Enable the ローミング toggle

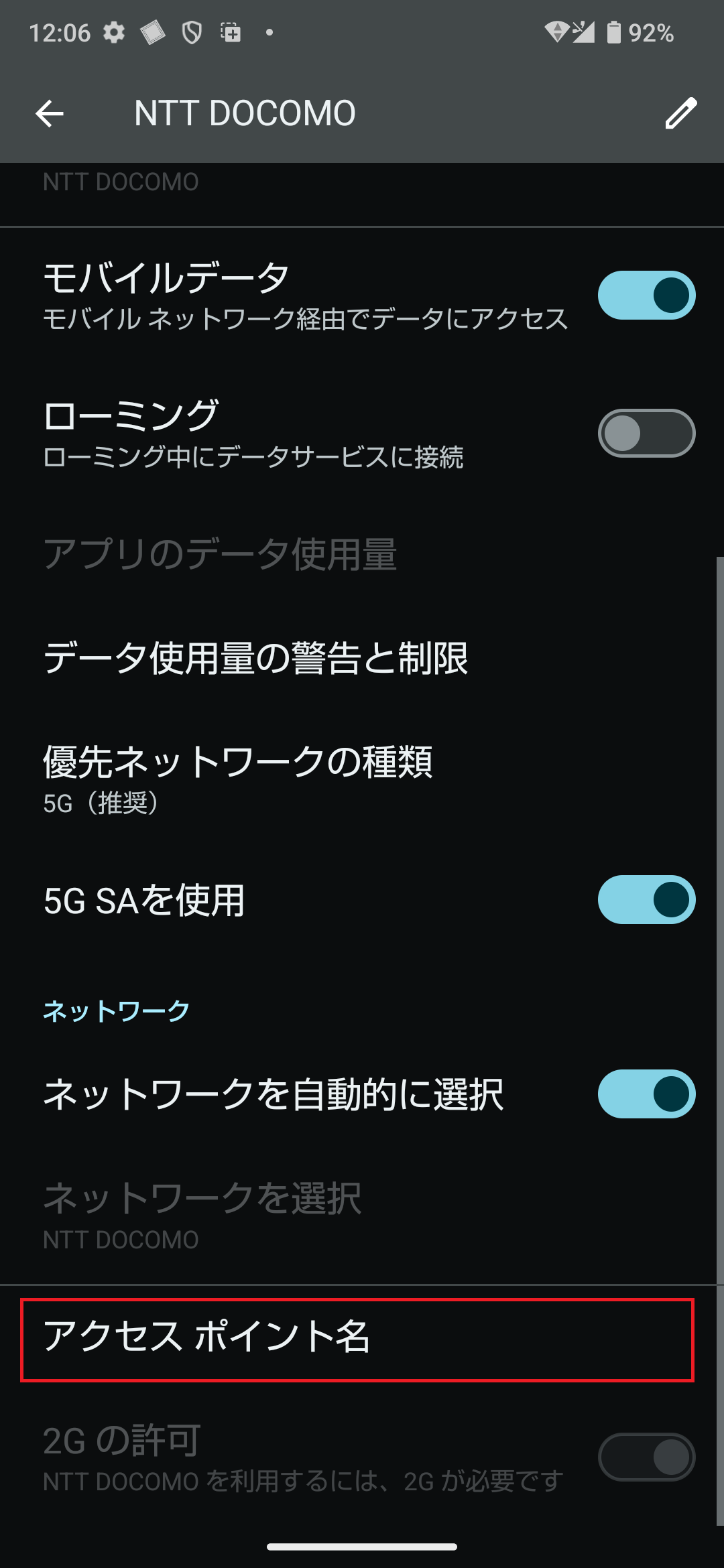[x=644, y=432]
